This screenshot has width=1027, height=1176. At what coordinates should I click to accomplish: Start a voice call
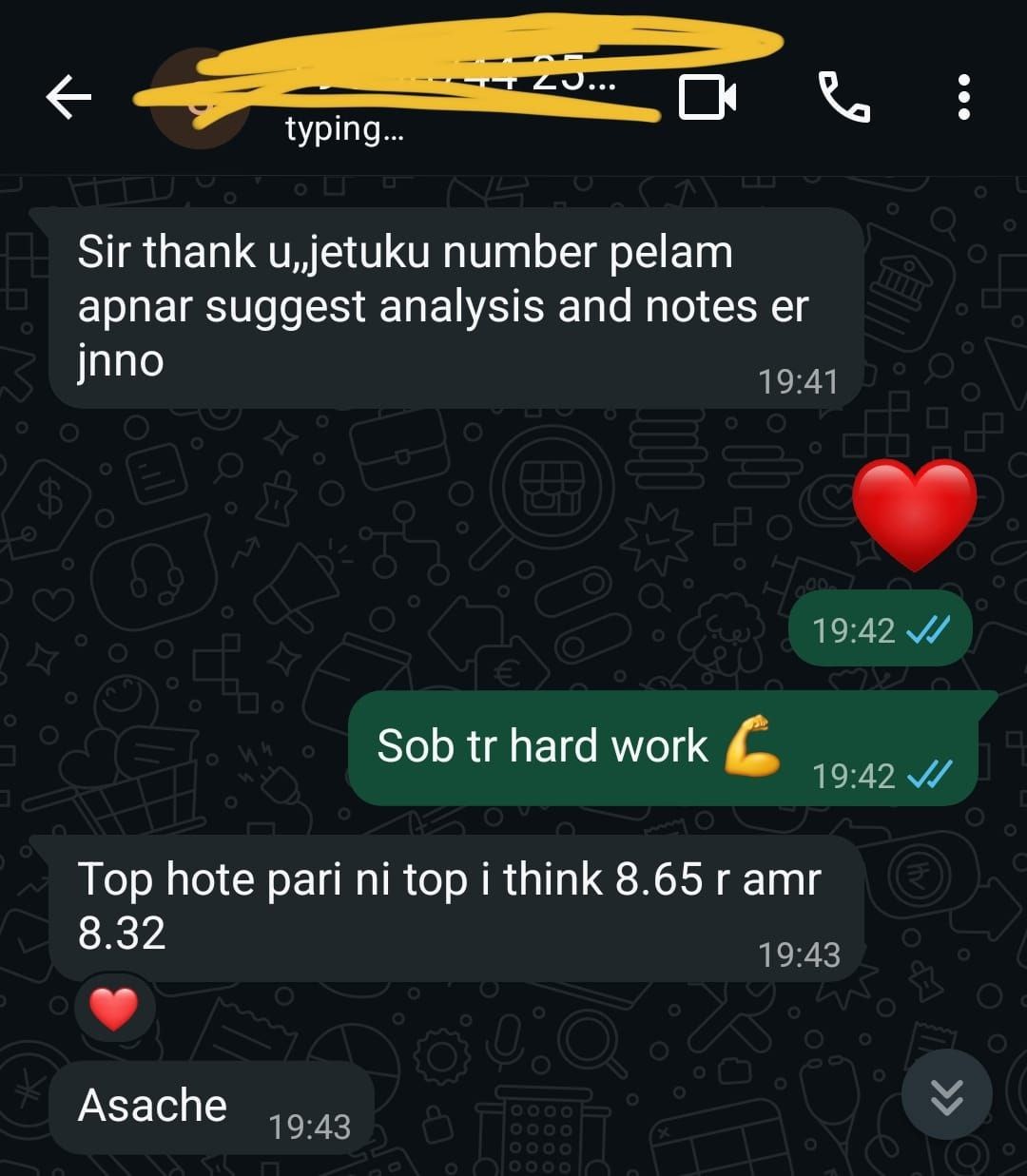click(843, 98)
